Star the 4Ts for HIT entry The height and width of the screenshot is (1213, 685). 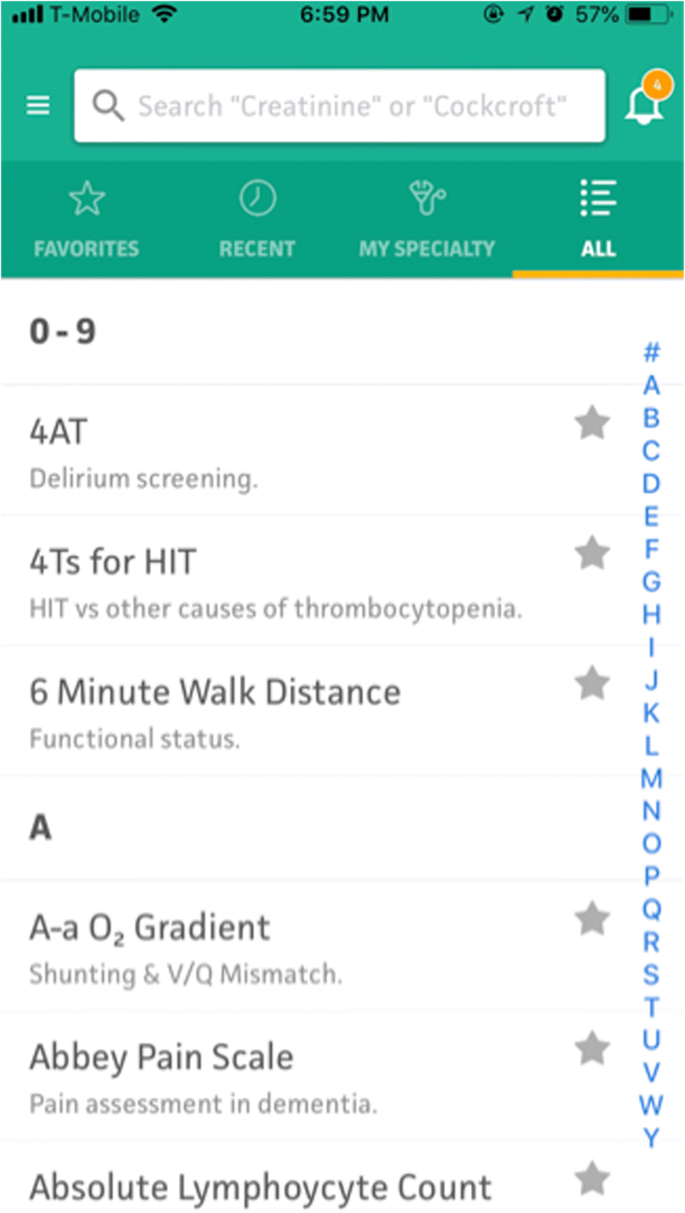point(592,552)
